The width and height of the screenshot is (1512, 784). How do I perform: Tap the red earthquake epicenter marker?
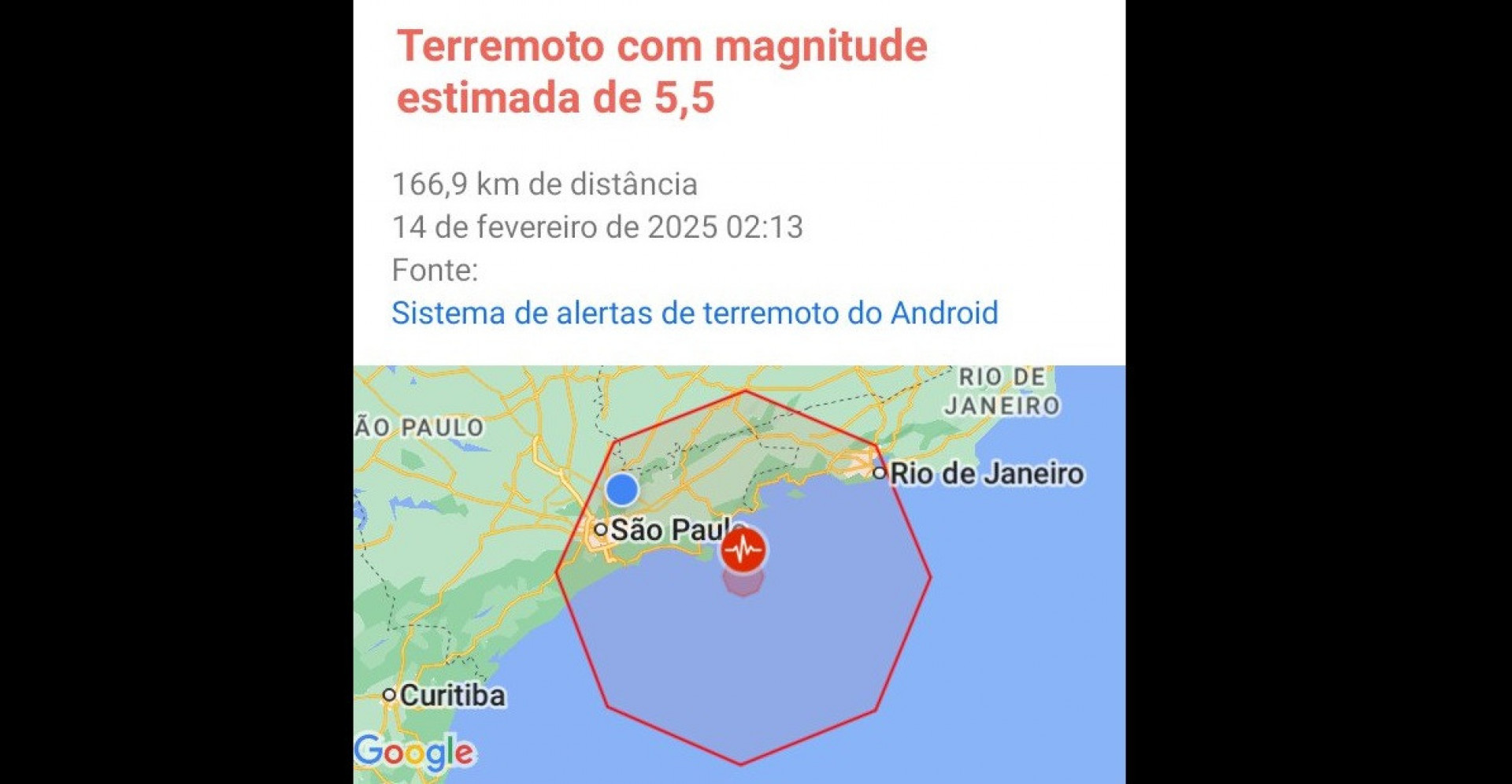(x=743, y=550)
